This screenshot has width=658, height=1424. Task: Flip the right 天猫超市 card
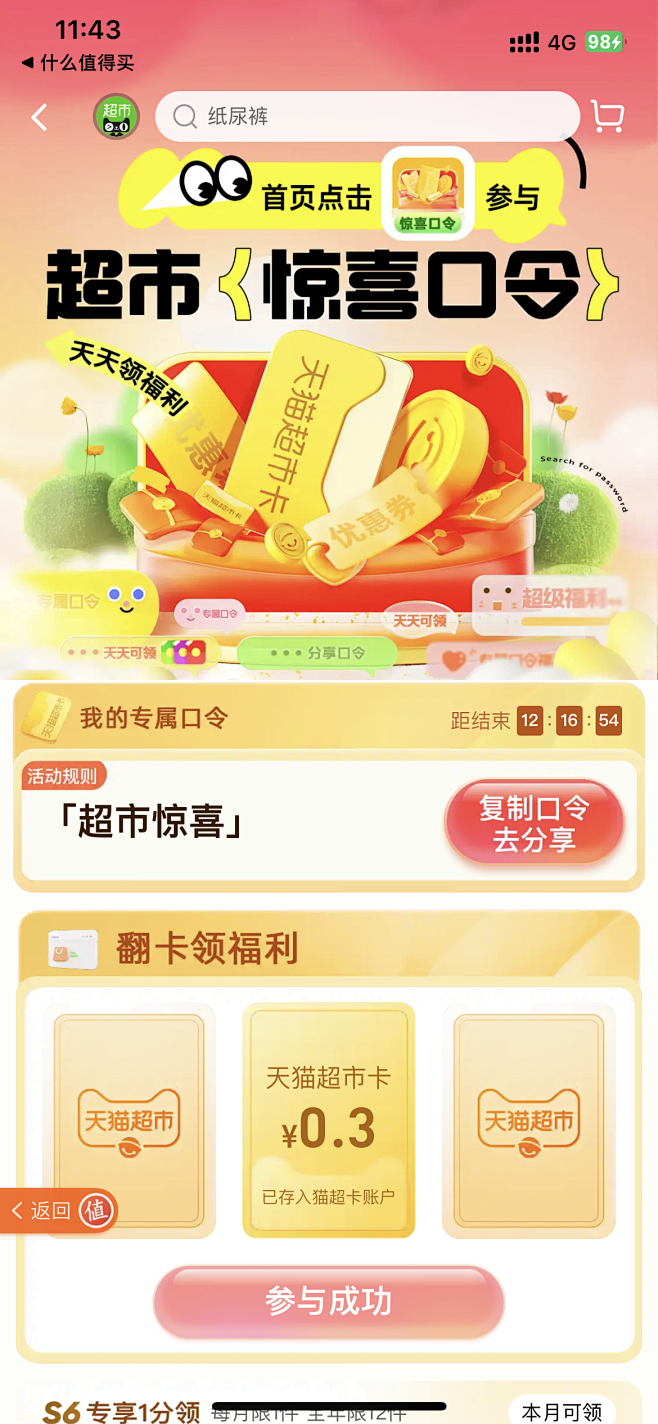[x=529, y=1120]
